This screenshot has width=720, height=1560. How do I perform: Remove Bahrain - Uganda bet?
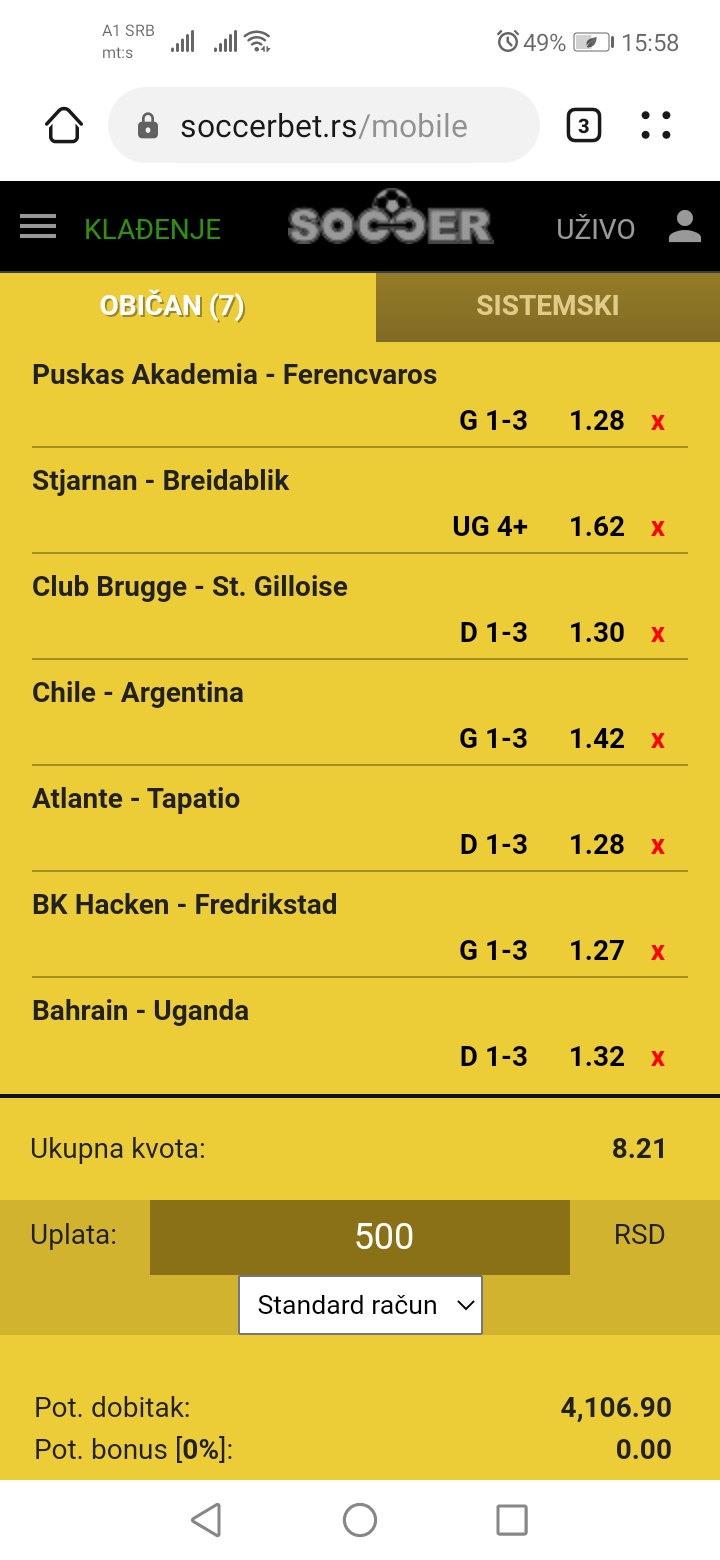(x=658, y=1058)
